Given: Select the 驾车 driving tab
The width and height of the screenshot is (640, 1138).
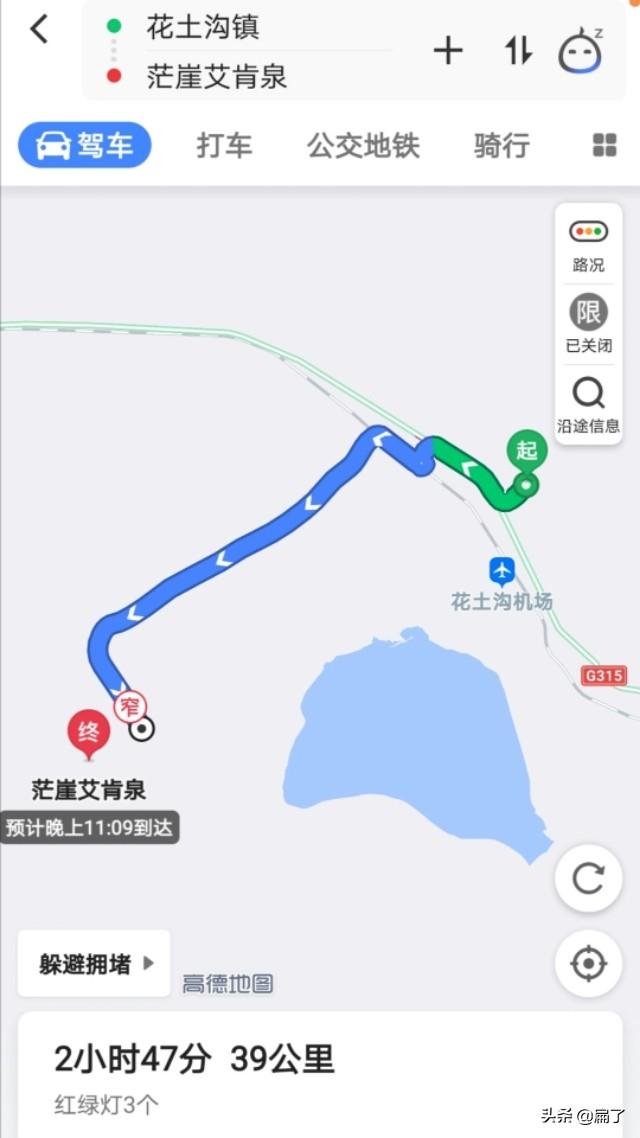Looking at the screenshot, I should click(x=85, y=146).
